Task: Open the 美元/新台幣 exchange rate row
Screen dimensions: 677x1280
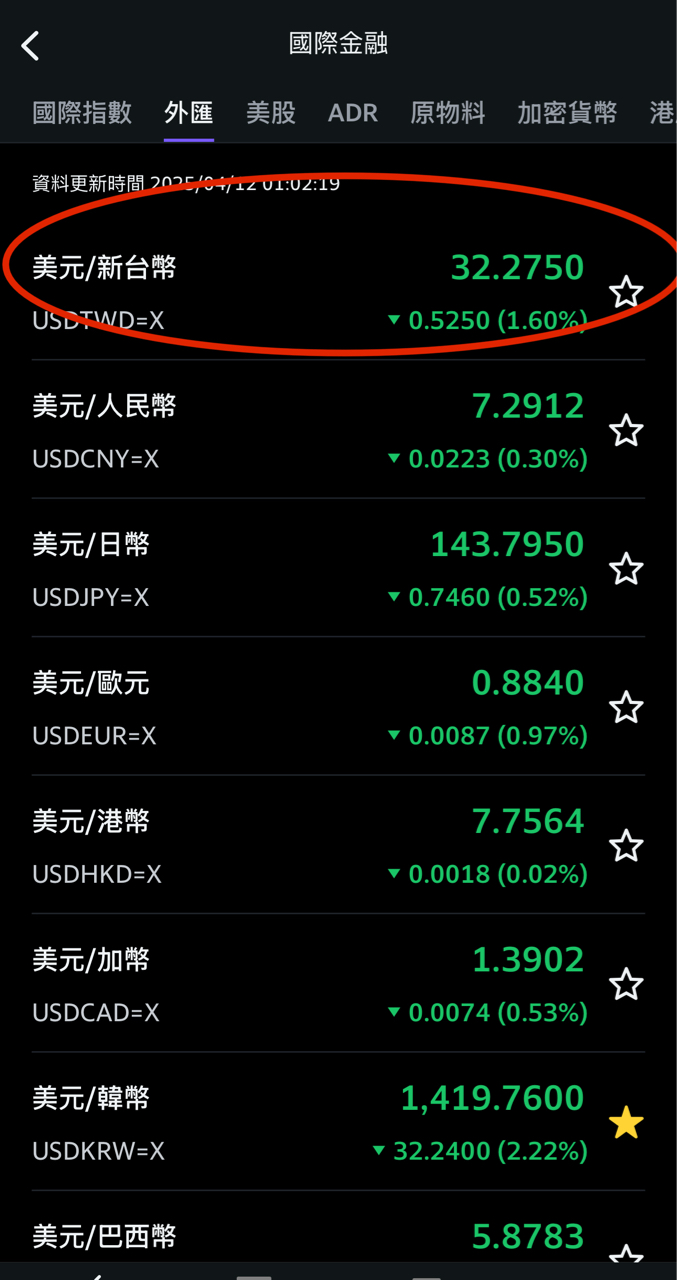Action: point(300,292)
